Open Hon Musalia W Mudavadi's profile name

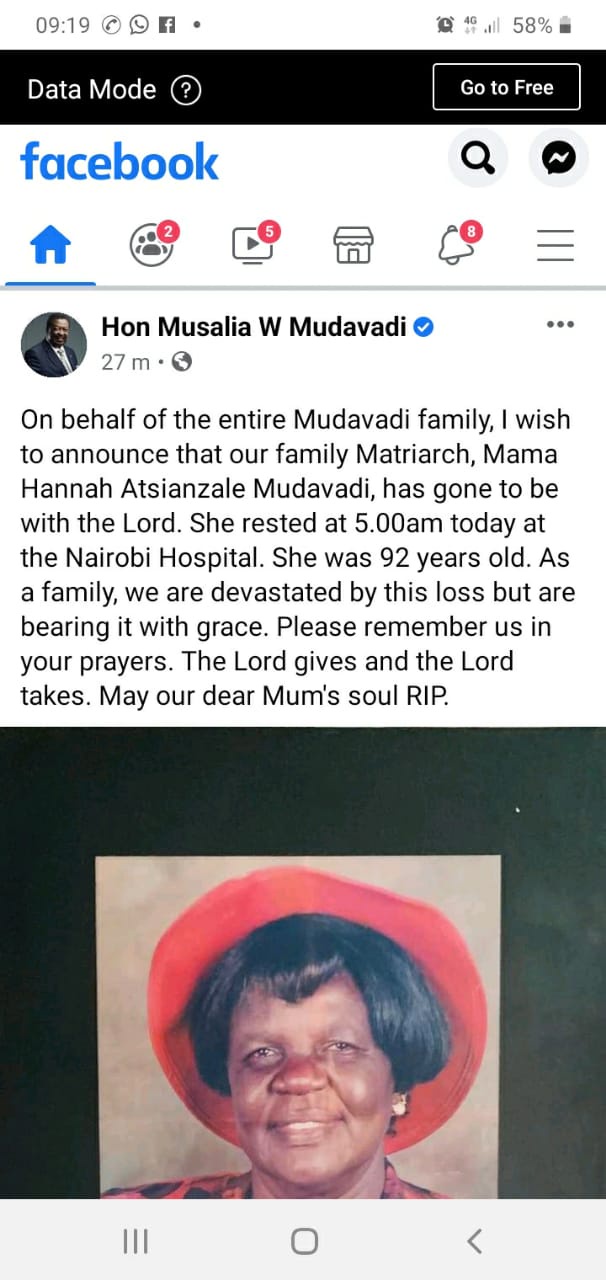coord(254,326)
